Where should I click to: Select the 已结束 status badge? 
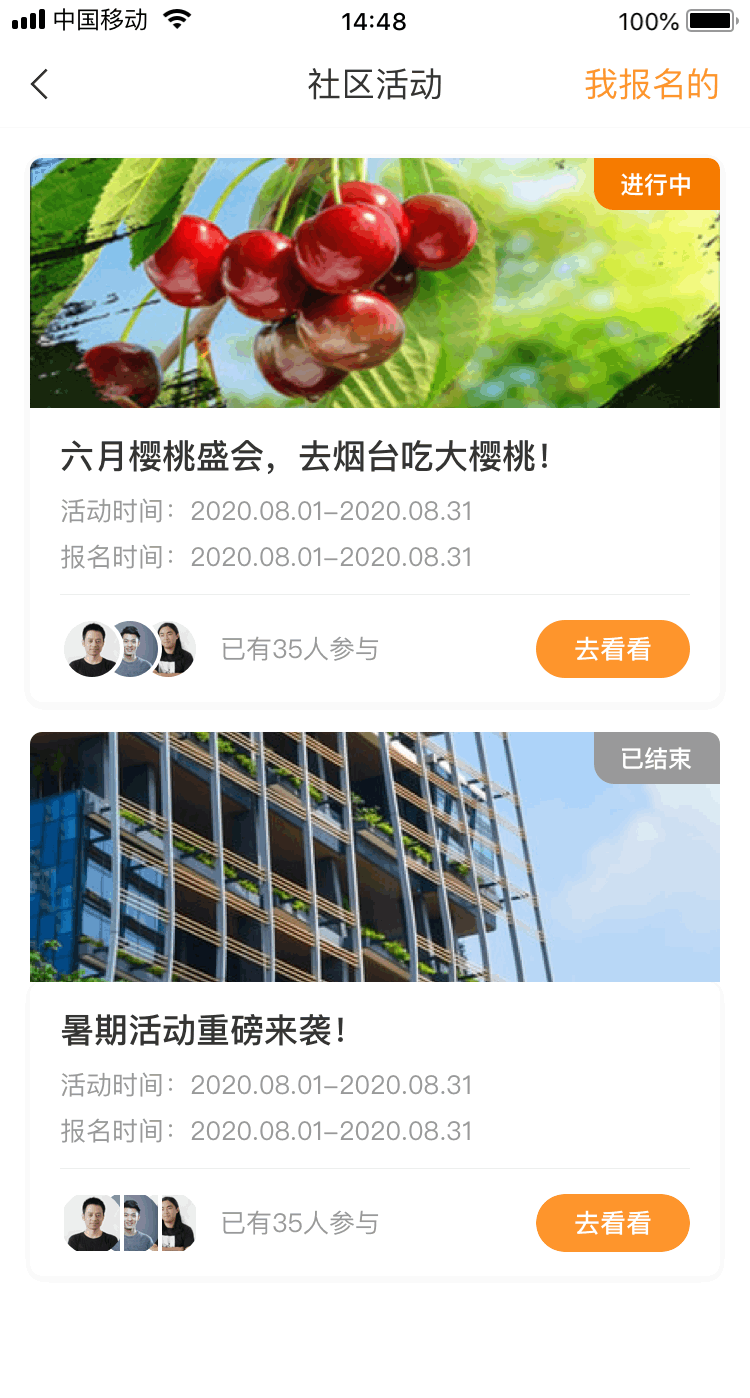pyautogui.click(x=657, y=758)
